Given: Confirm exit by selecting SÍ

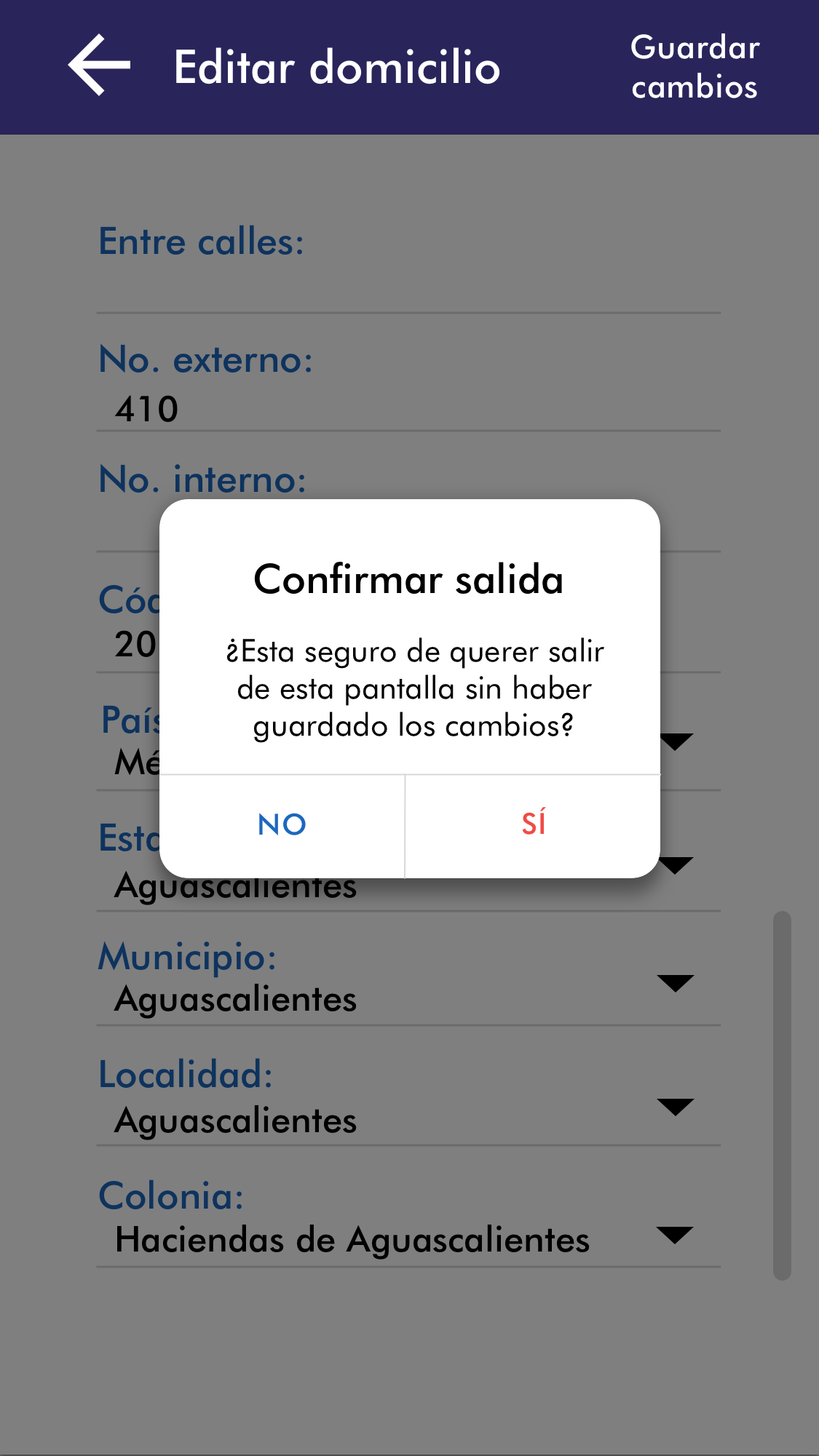Looking at the screenshot, I should 533,825.
